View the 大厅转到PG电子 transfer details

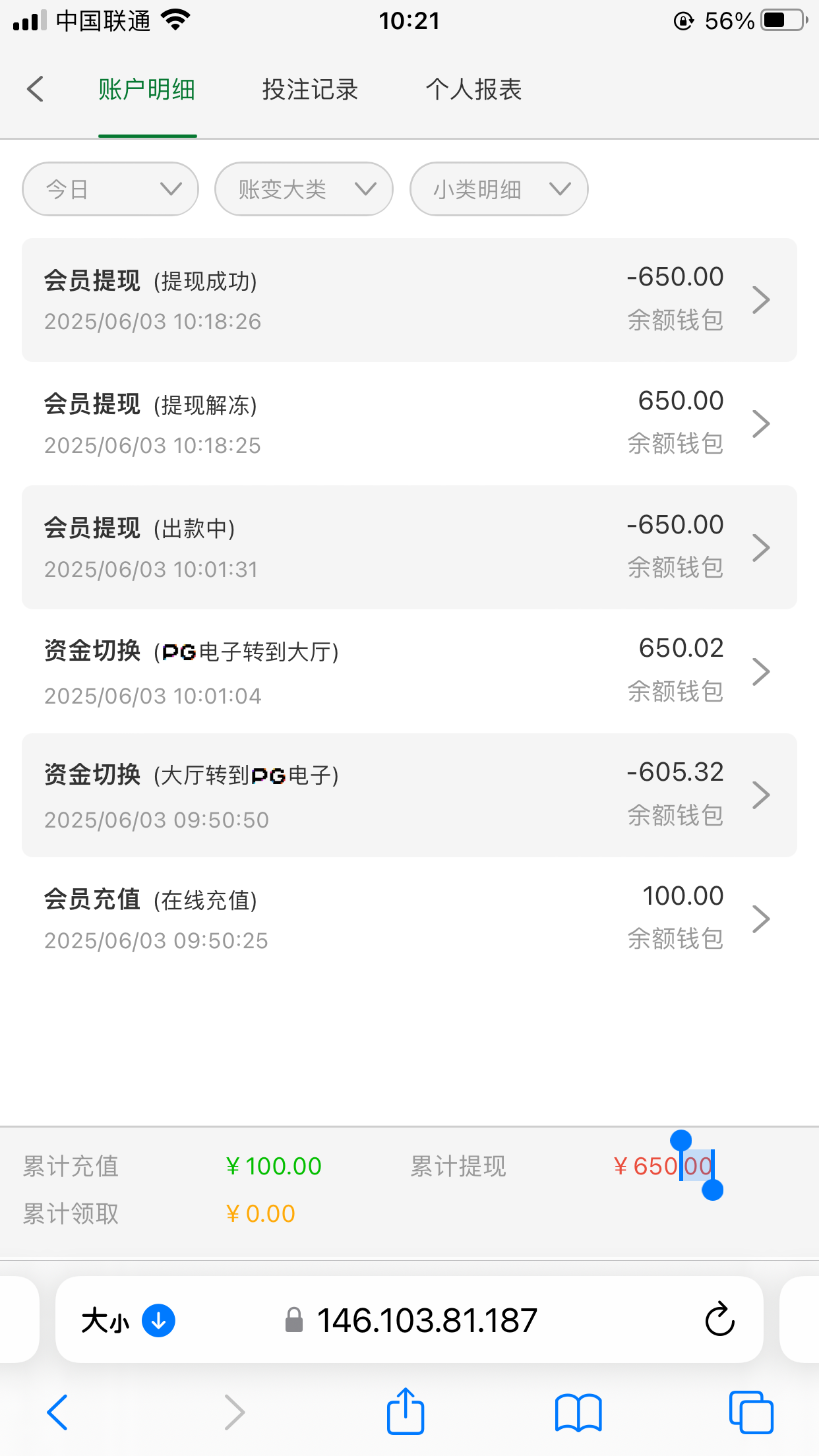pyautogui.click(x=409, y=795)
